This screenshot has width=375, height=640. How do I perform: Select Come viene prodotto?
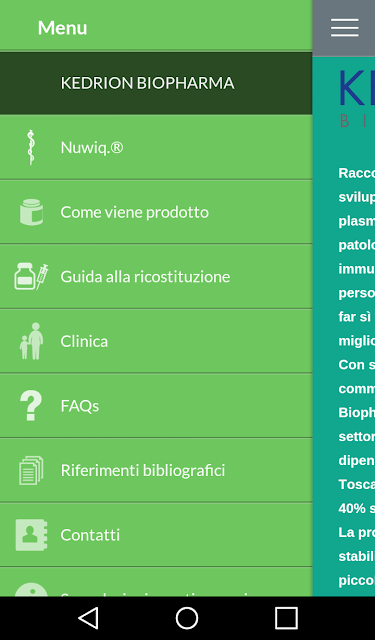coord(156,212)
